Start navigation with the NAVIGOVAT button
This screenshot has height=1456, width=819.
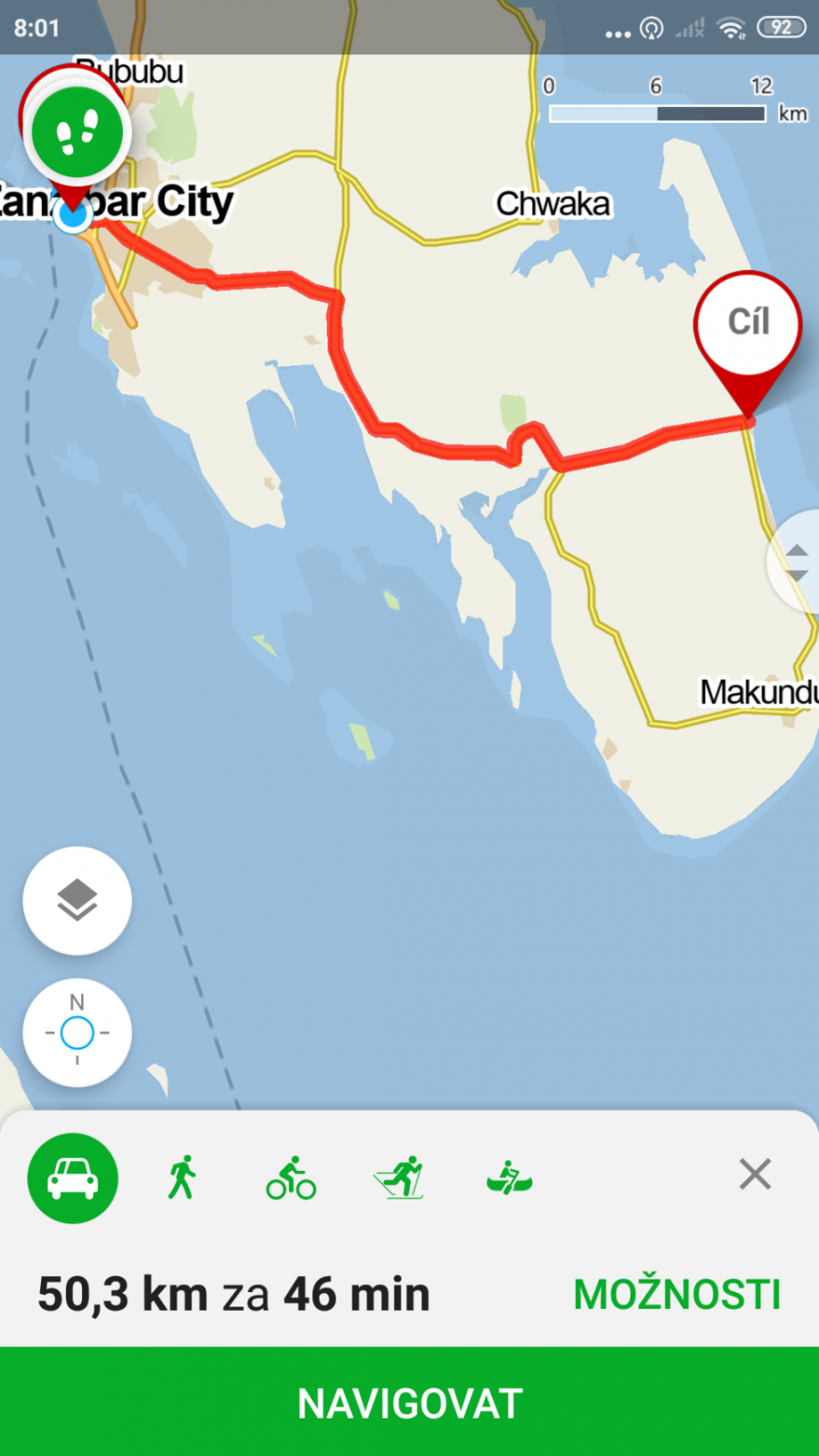(409, 1403)
